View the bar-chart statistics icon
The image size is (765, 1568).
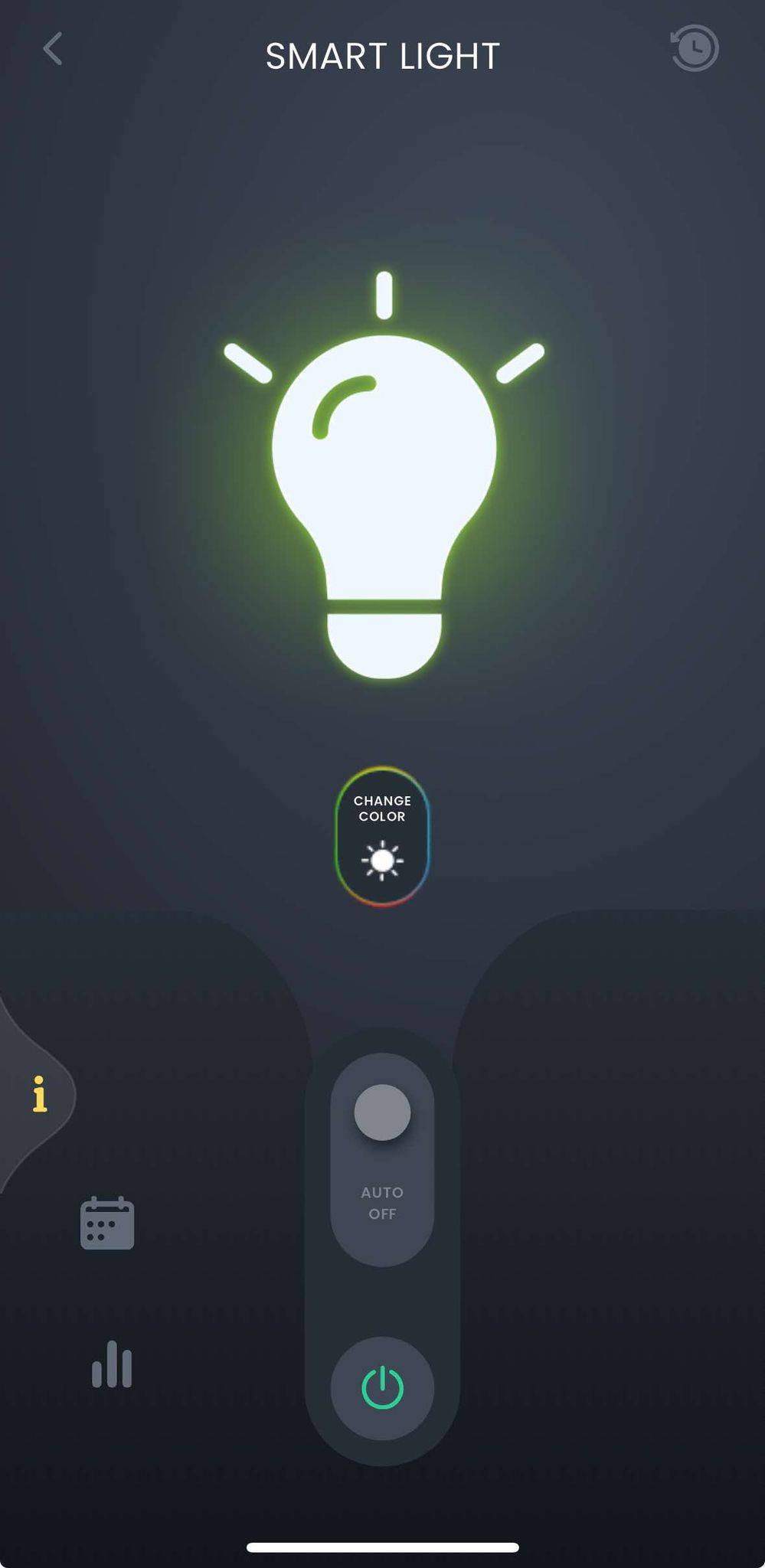[112, 1364]
